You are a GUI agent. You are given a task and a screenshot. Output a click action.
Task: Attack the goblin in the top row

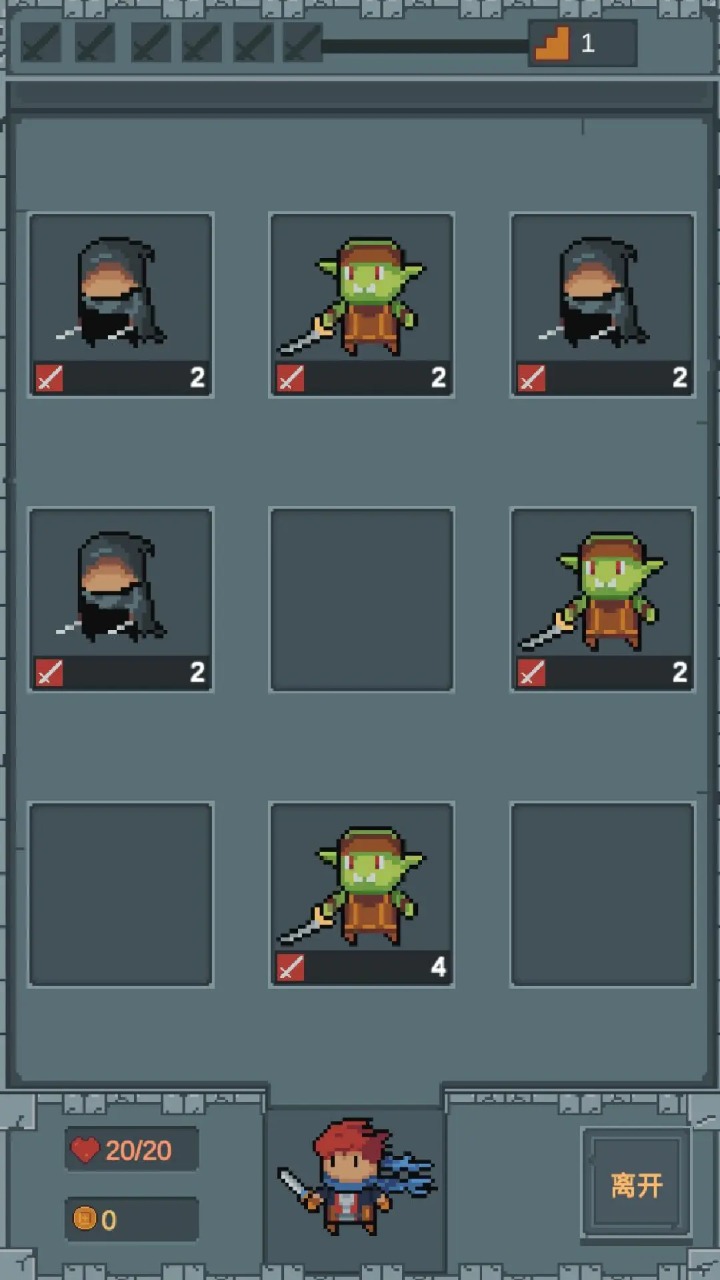click(x=361, y=303)
